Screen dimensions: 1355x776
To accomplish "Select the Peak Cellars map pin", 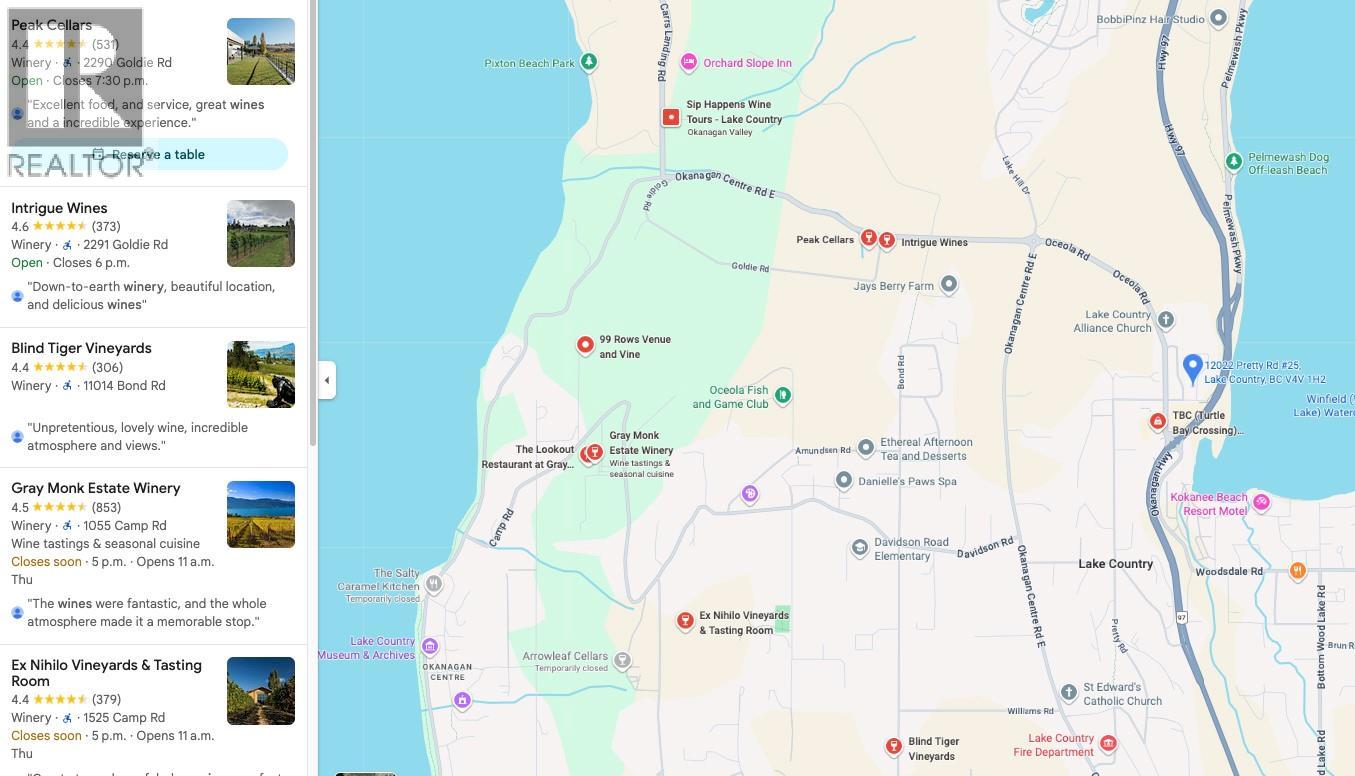I will pyautogui.click(x=868, y=238).
